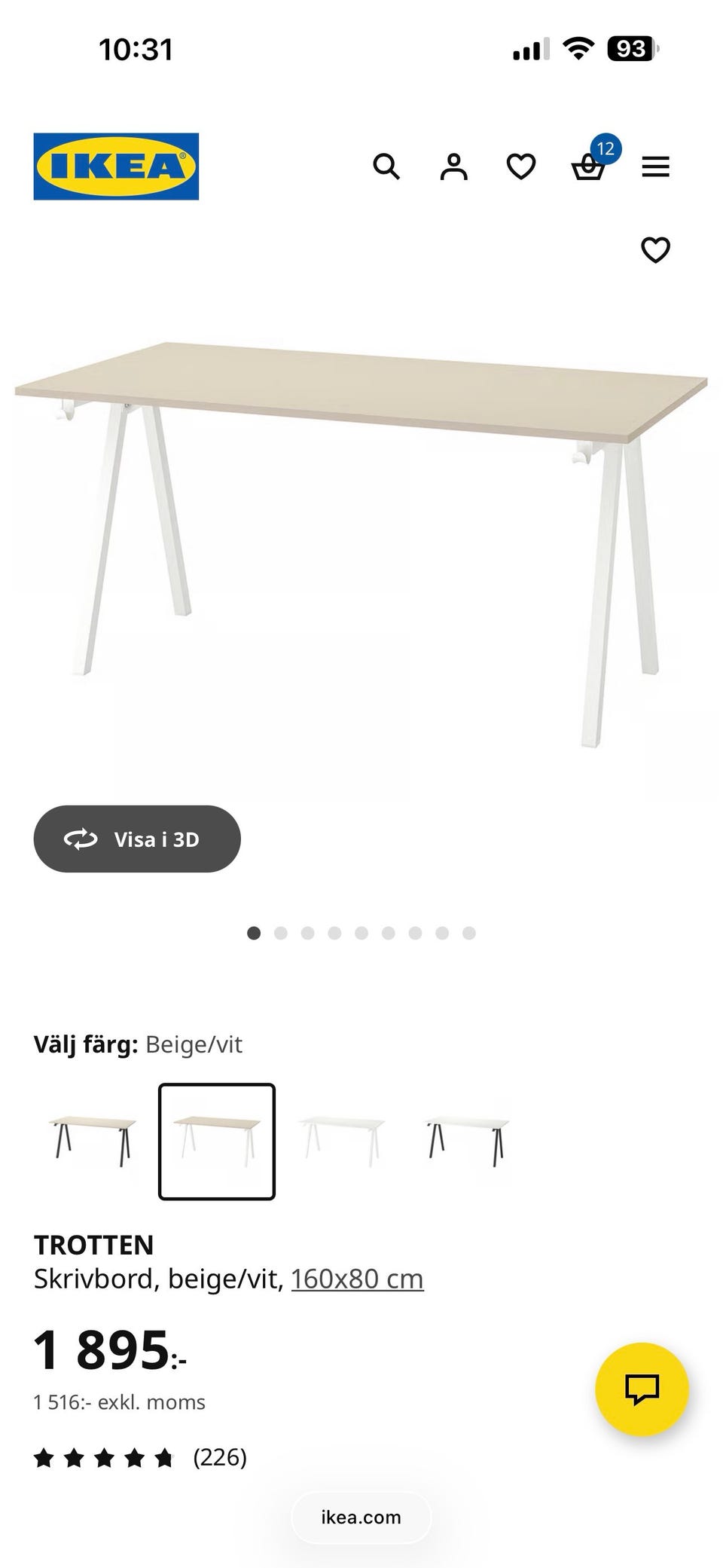Screen dimensions: 723x1568
Task: Open the account profile icon
Action: tap(453, 167)
